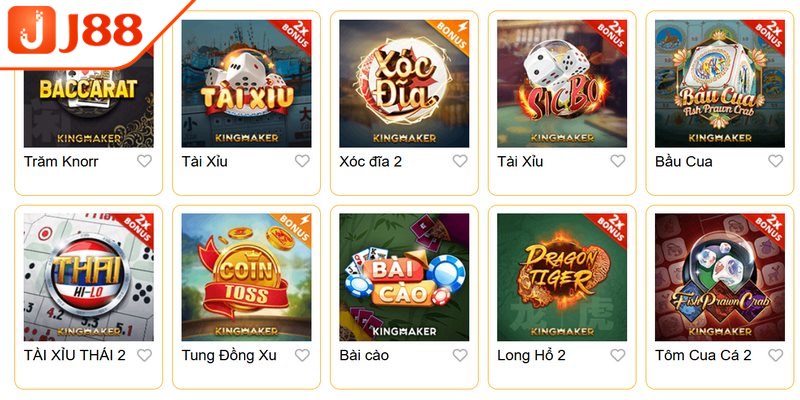Like the Tung Đồng Xu game
Viewport: 800px width, 400px height.
click(x=302, y=355)
